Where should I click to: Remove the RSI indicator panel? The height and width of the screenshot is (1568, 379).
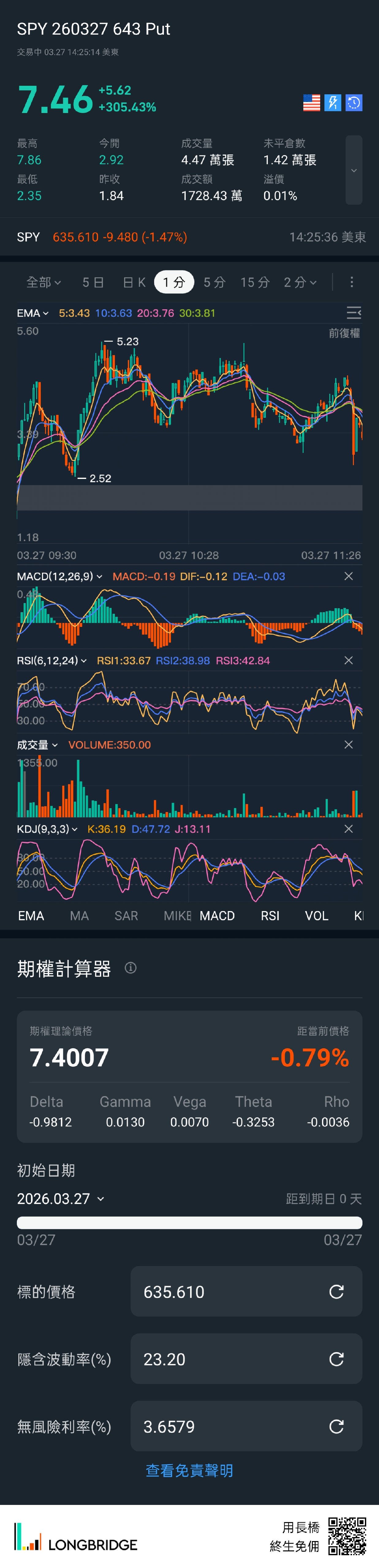tap(349, 661)
